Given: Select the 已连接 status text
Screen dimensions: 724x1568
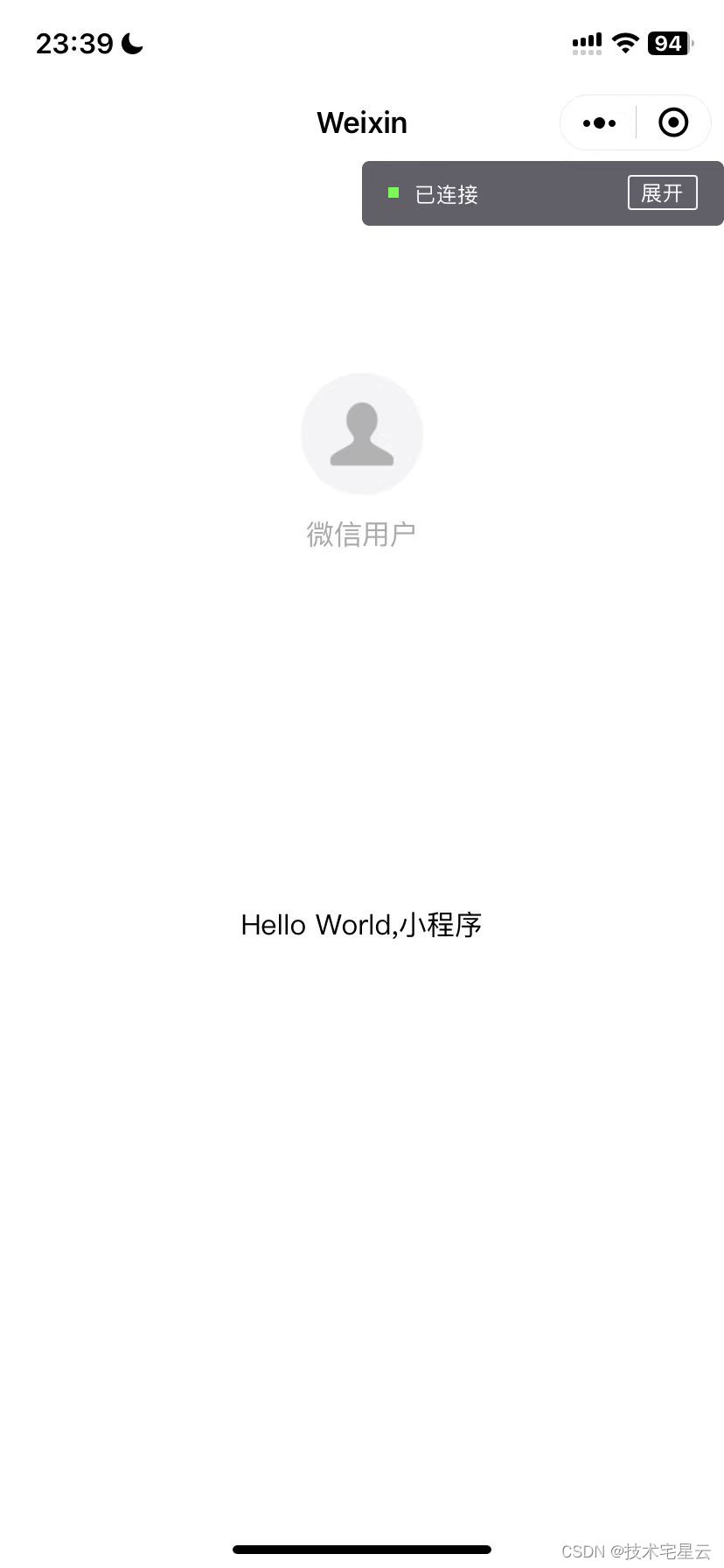Looking at the screenshot, I should point(446,194).
